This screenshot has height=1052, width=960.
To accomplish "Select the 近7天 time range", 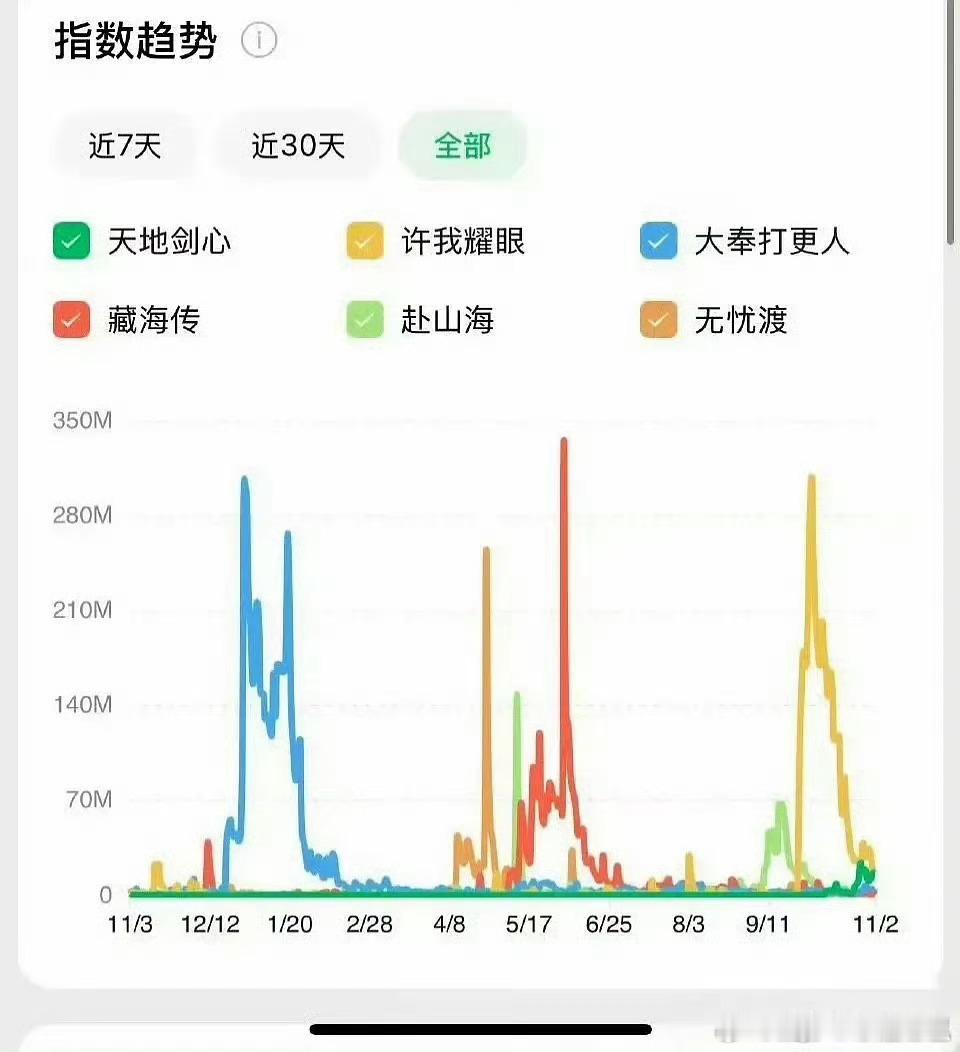I will tap(126, 145).
